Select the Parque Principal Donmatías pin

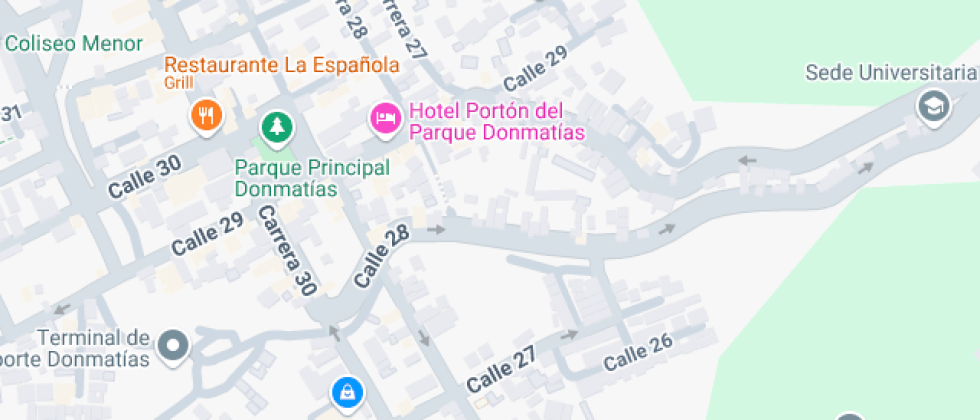pyautogui.click(x=275, y=126)
